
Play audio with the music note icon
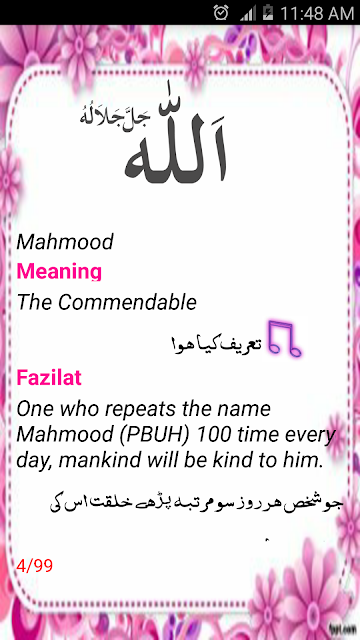[284, 339]
